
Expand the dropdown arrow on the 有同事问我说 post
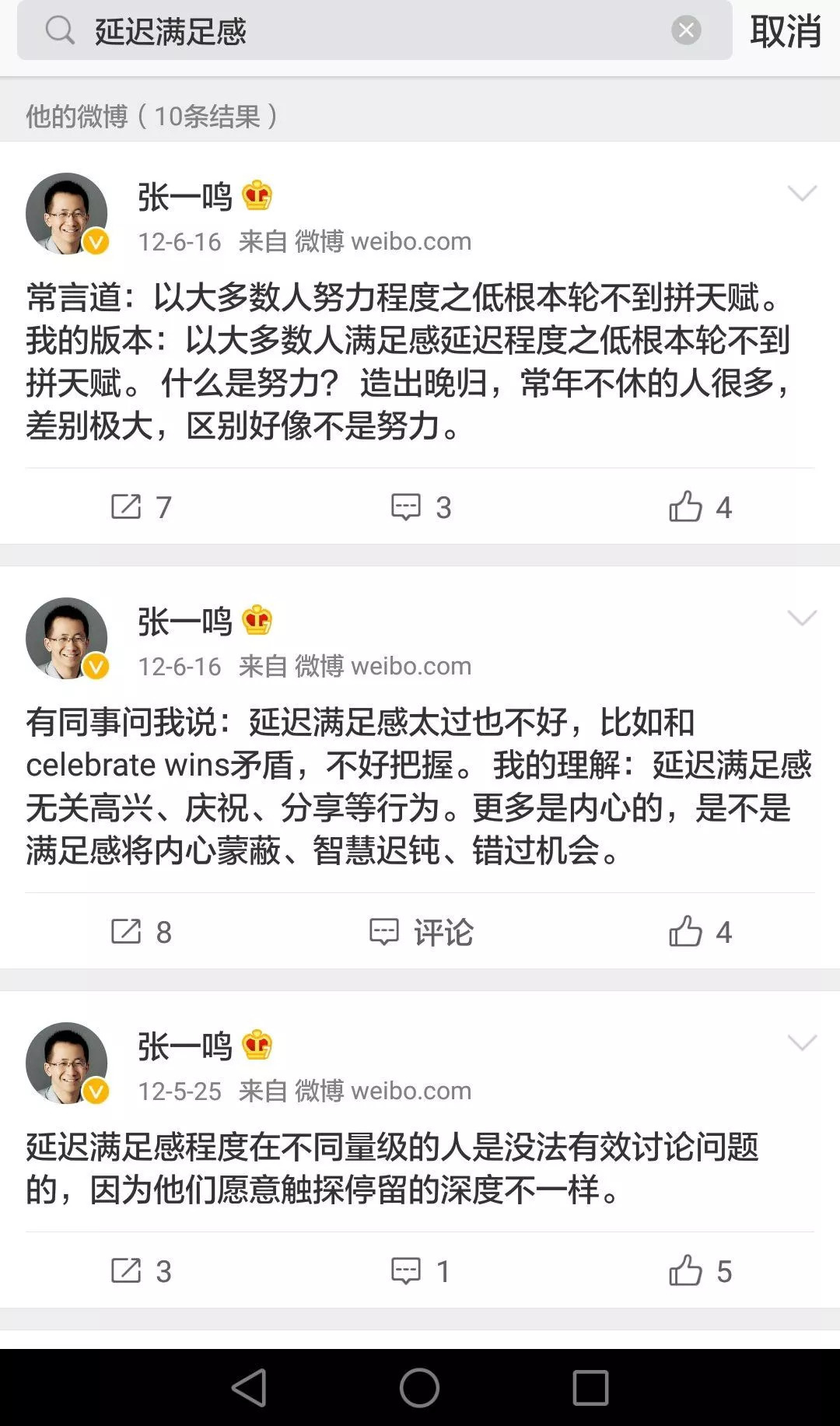click(802, 618)
